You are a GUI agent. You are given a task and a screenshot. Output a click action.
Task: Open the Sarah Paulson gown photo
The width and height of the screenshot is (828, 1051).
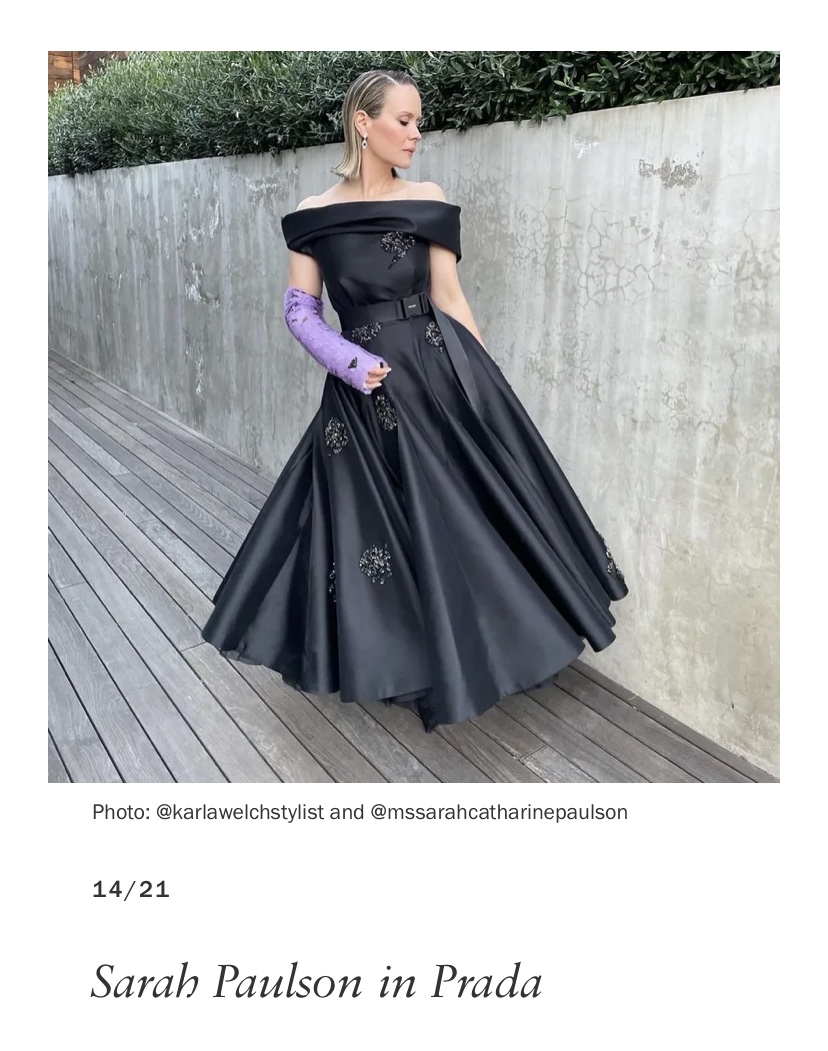(x=413, y=416)
